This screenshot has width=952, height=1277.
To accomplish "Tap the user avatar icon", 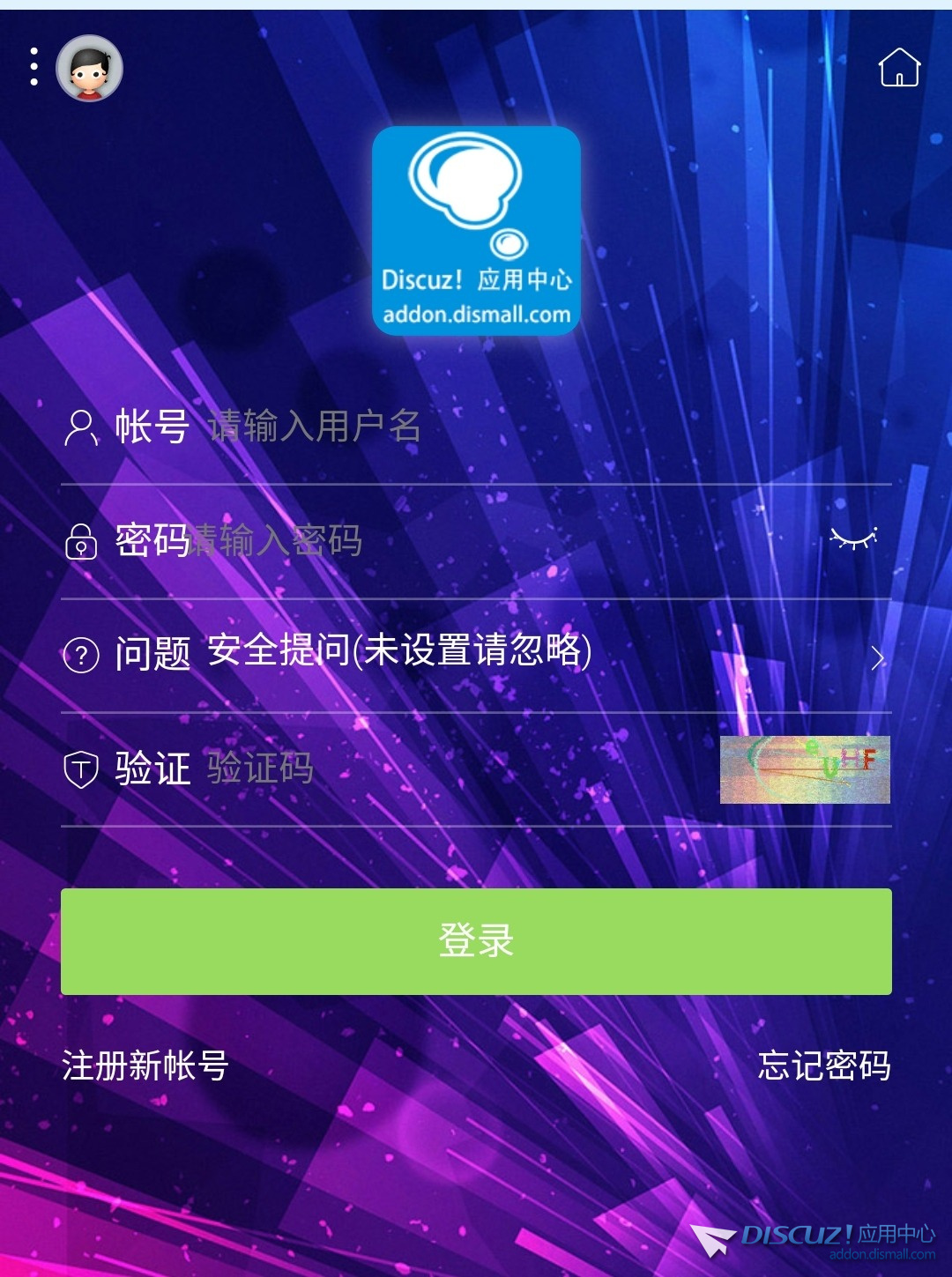I will pos(89,69).
